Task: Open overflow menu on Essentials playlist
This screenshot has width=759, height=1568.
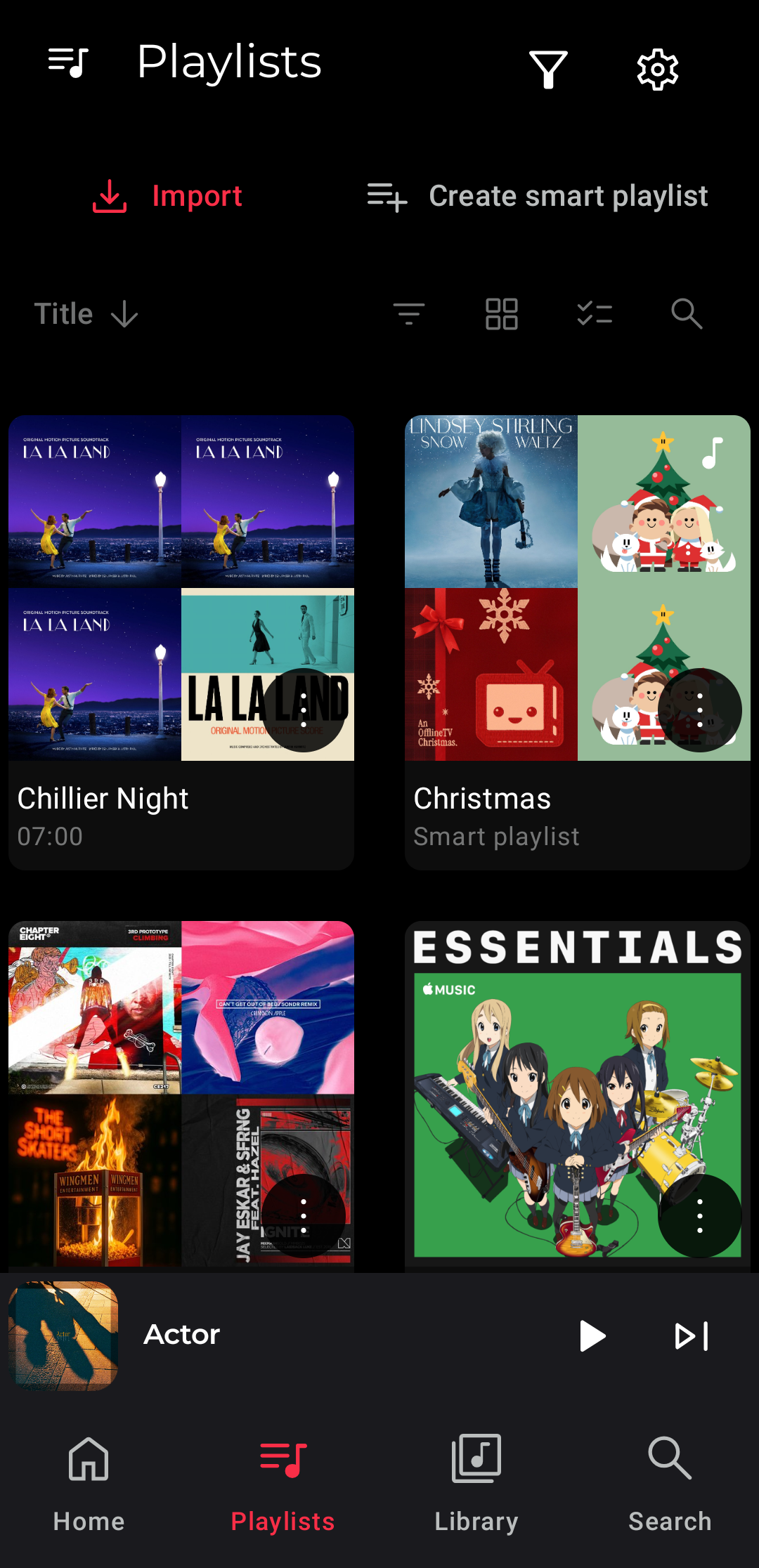Action: pyautogui.click(x=700, y=1215)
